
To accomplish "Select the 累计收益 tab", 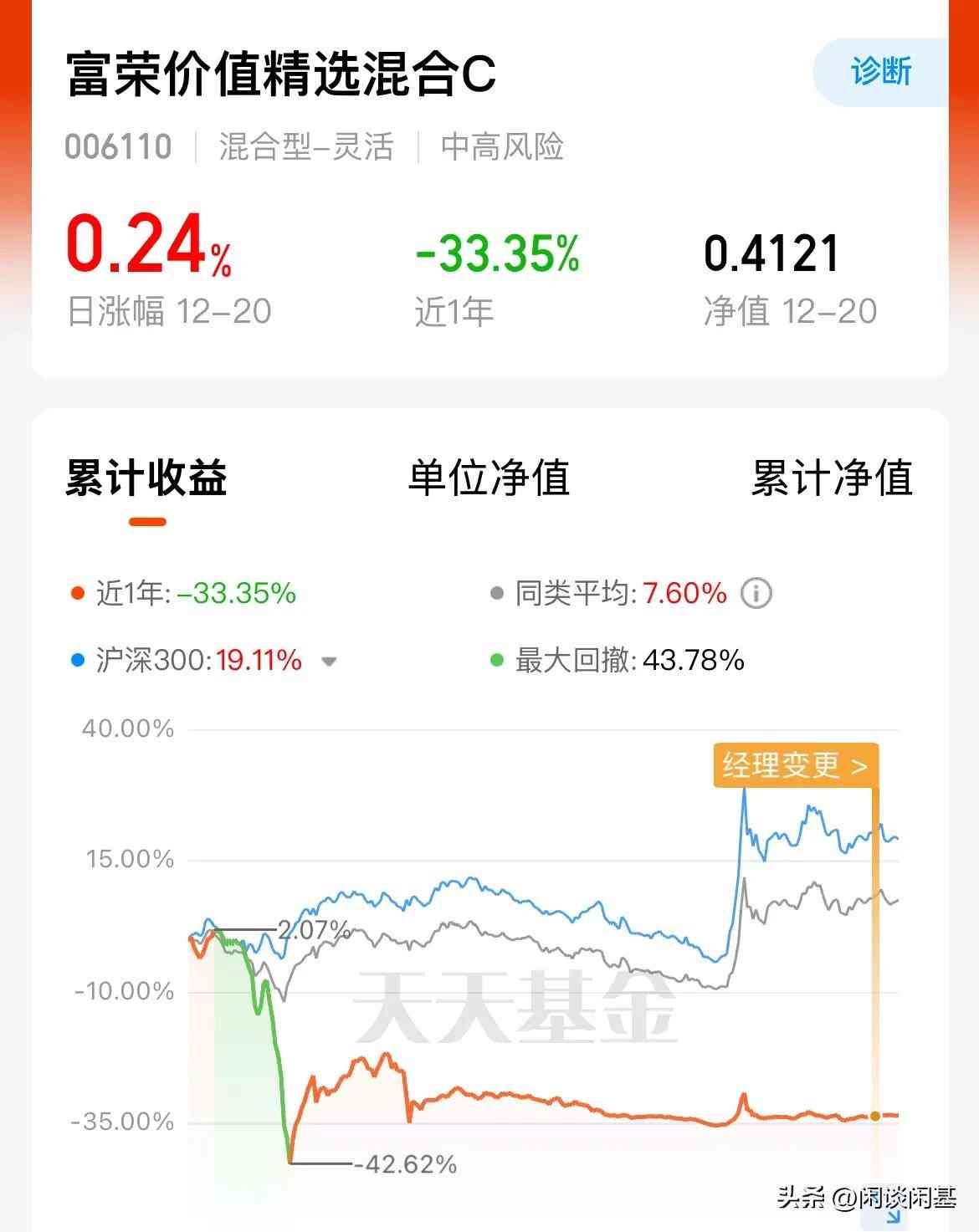I will (x=146, y=478).
